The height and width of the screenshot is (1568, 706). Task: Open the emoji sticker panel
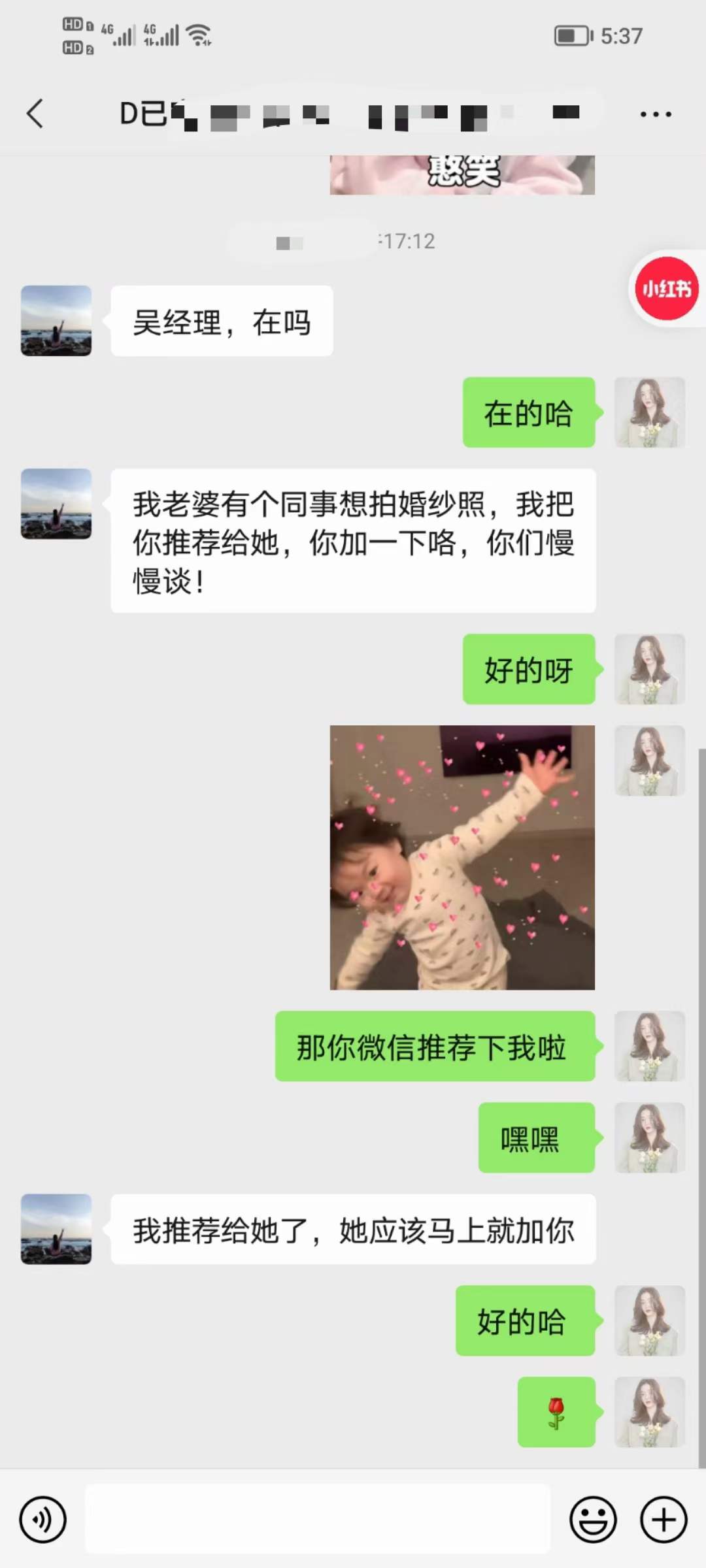point(593,1520)
